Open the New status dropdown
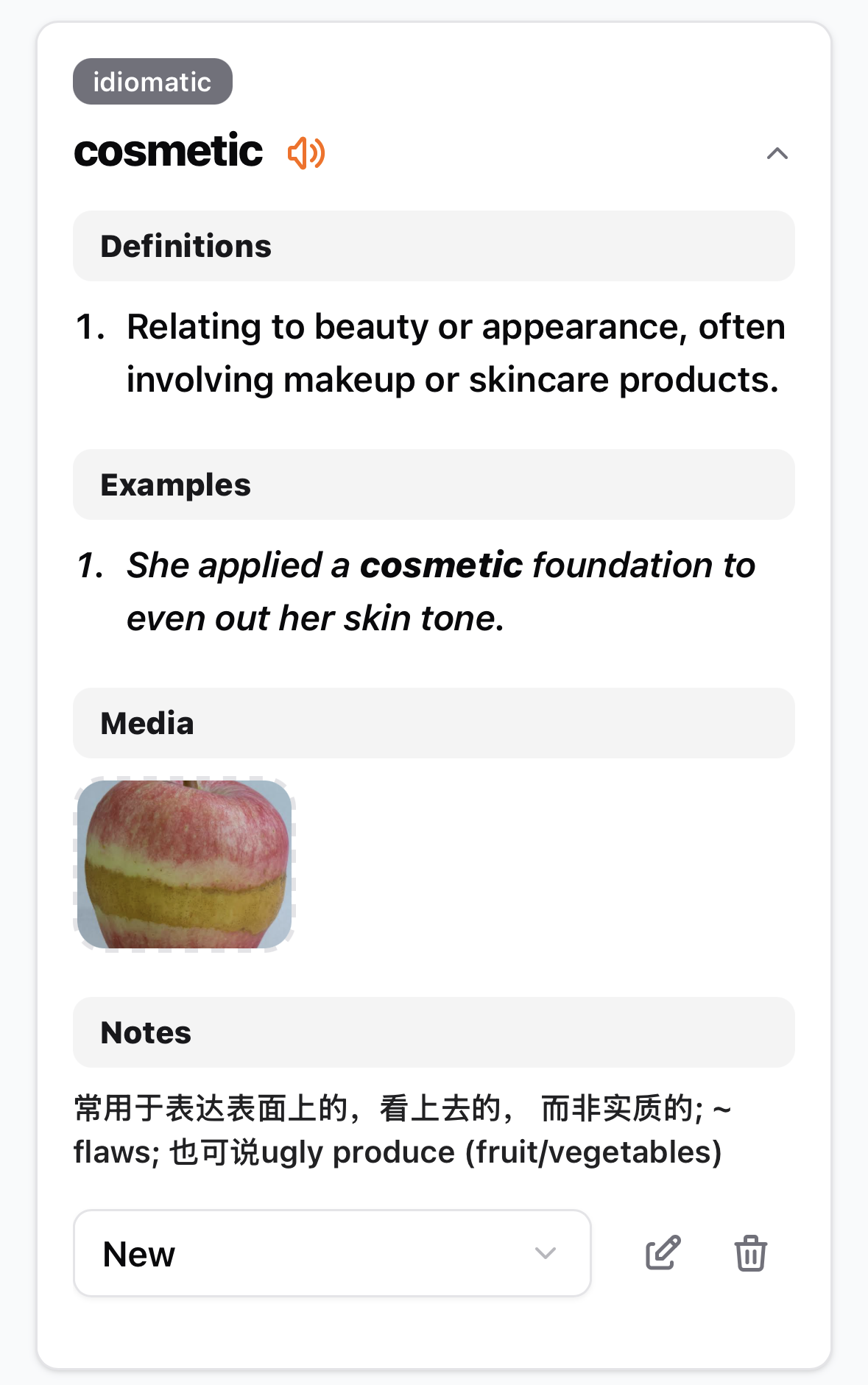Viewport: 868px width, 1385px height. (332, 1253)
